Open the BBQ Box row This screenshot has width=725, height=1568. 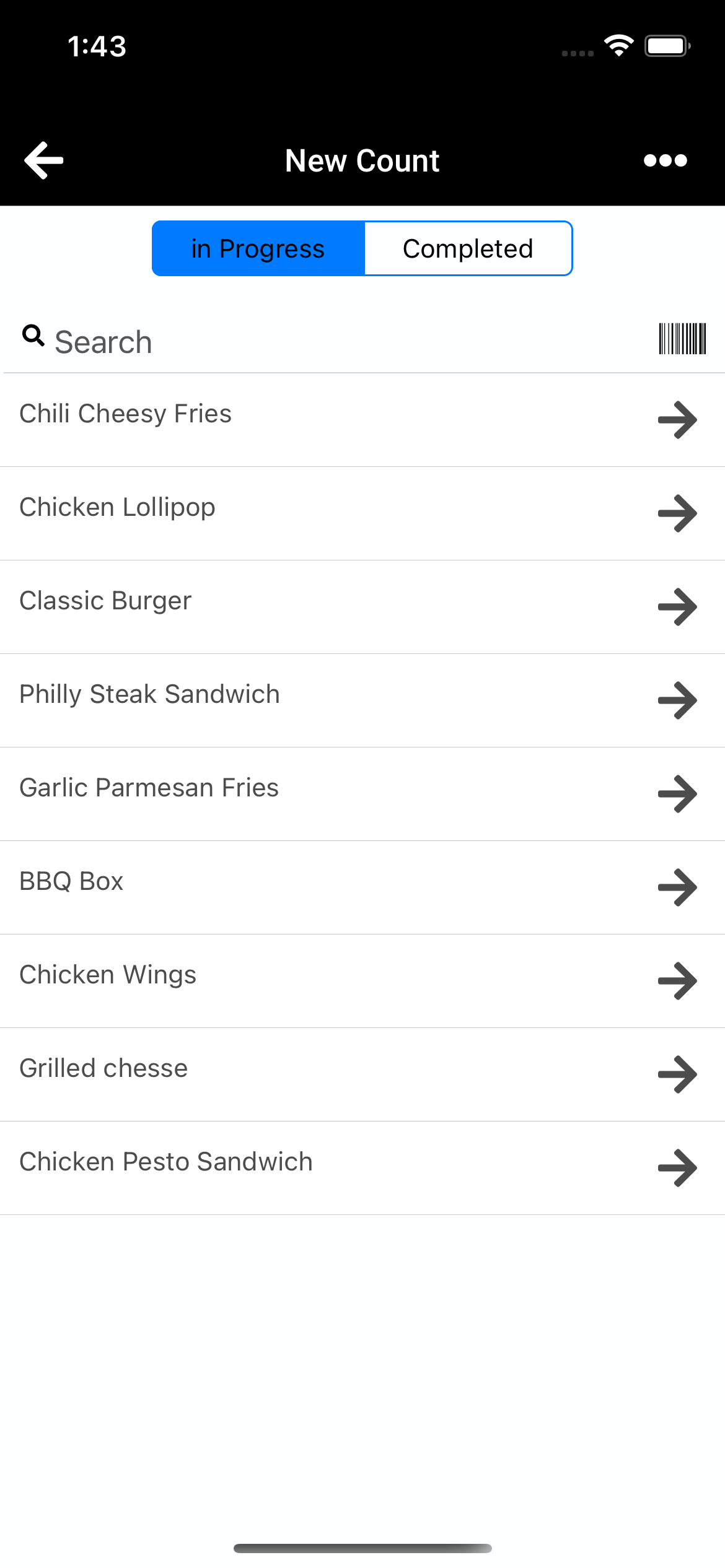pos(362,887)
